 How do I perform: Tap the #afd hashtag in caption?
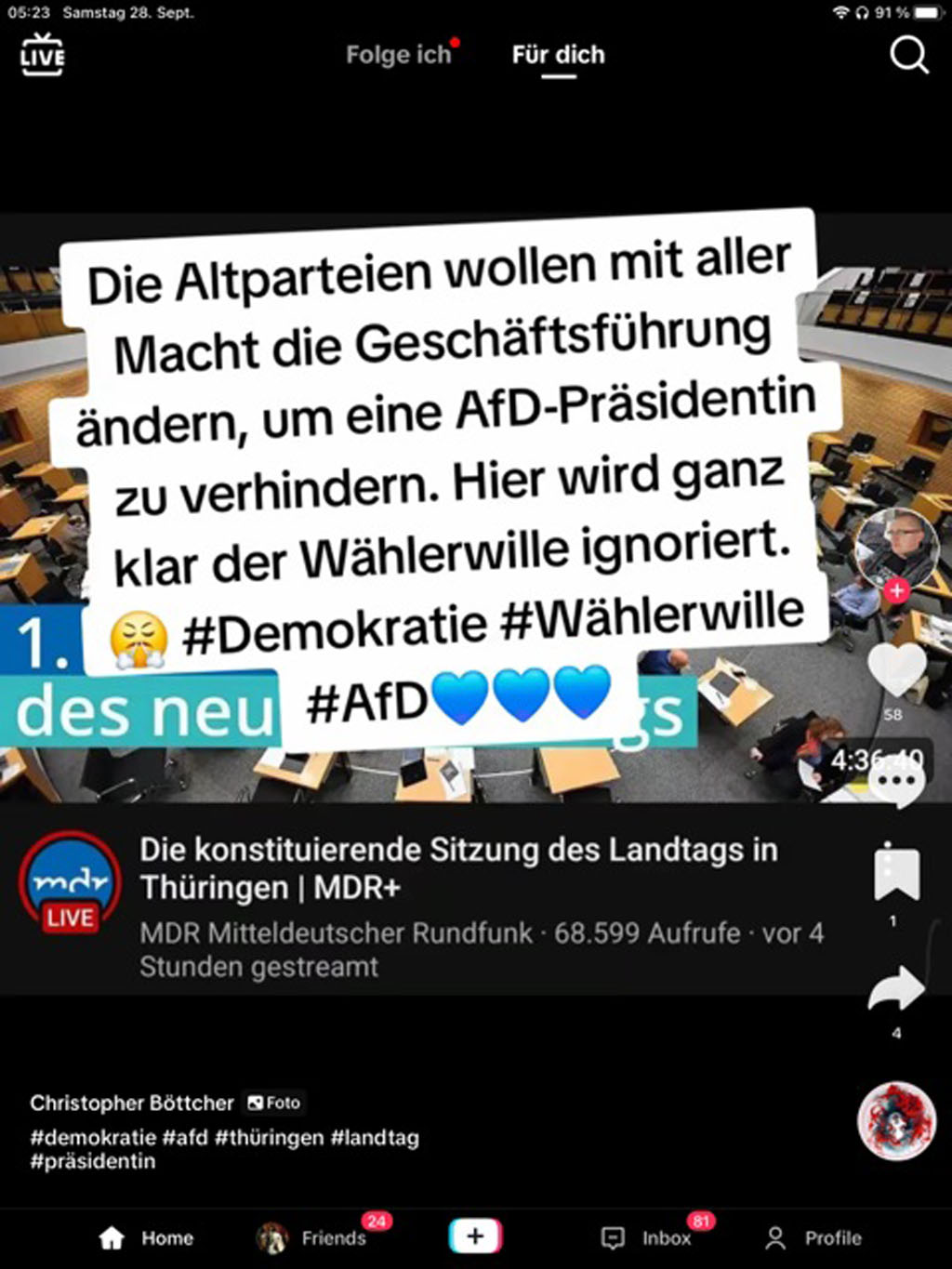tap(185, 1137)
